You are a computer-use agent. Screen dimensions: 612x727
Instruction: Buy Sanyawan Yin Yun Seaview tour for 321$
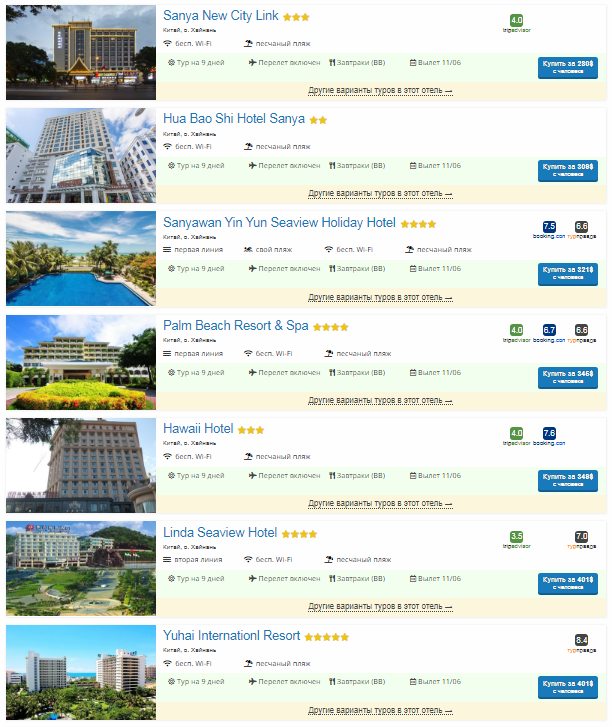(x=567, y=273)
